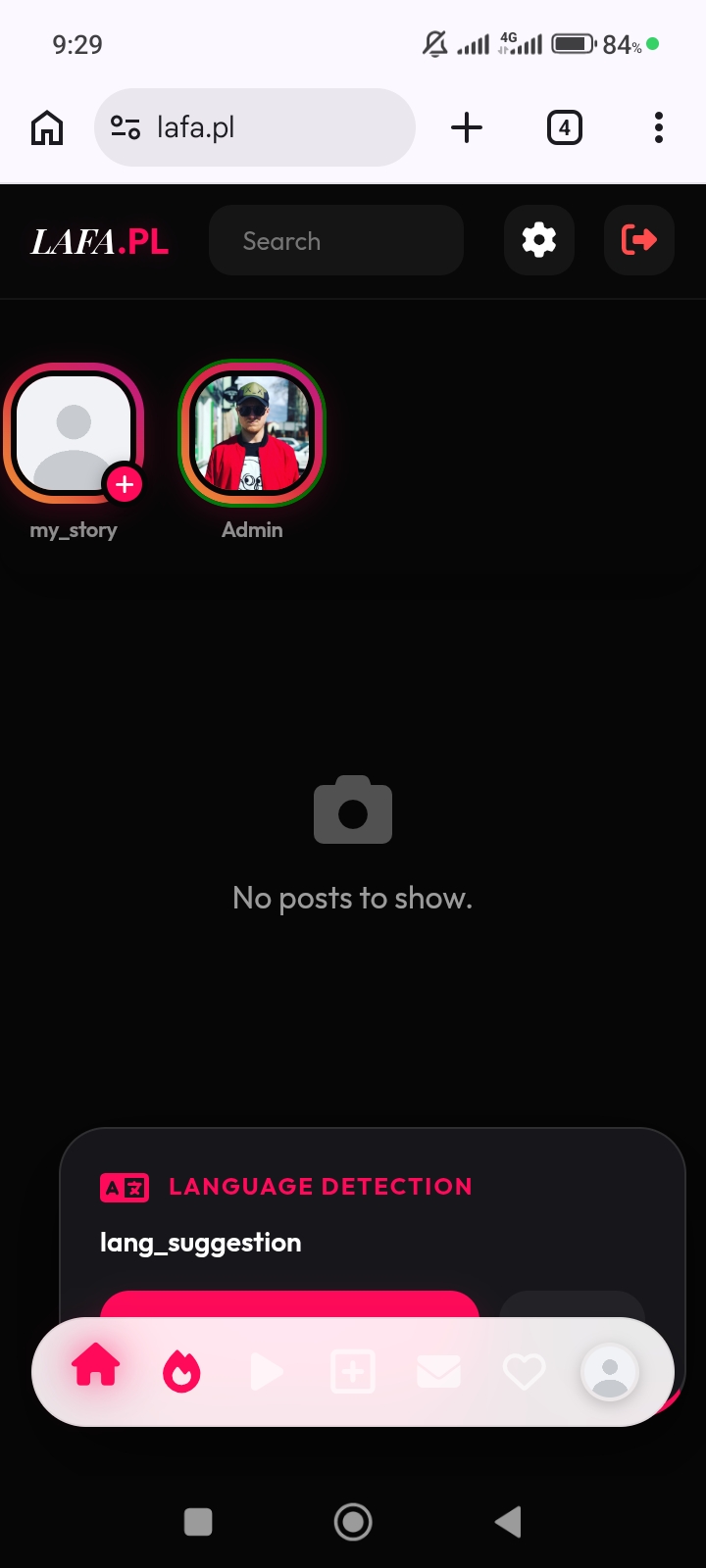Create a new post with plus tab
This screenshot has width=706, height=1568.
(x=353, y=1371)
